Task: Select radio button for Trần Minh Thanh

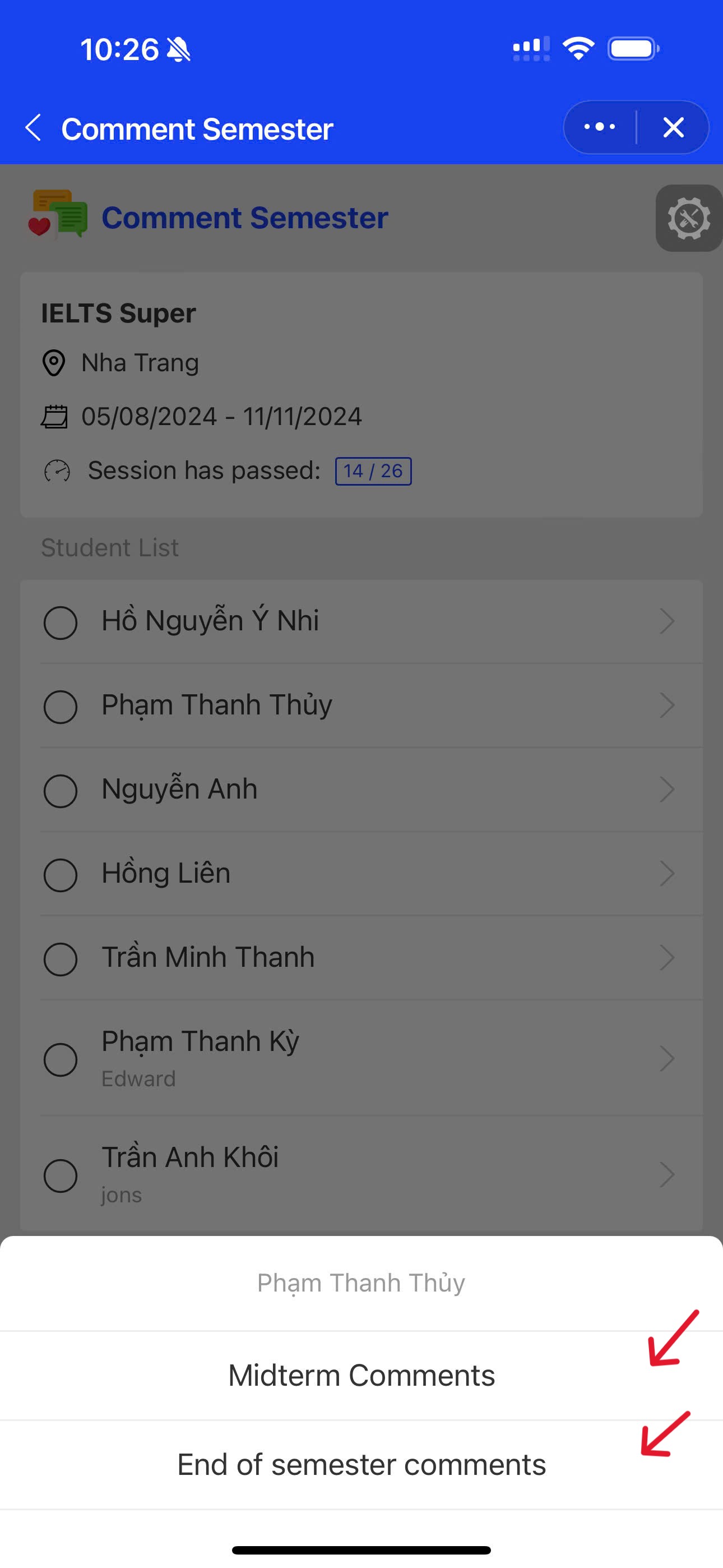Action: coord(61,959)
